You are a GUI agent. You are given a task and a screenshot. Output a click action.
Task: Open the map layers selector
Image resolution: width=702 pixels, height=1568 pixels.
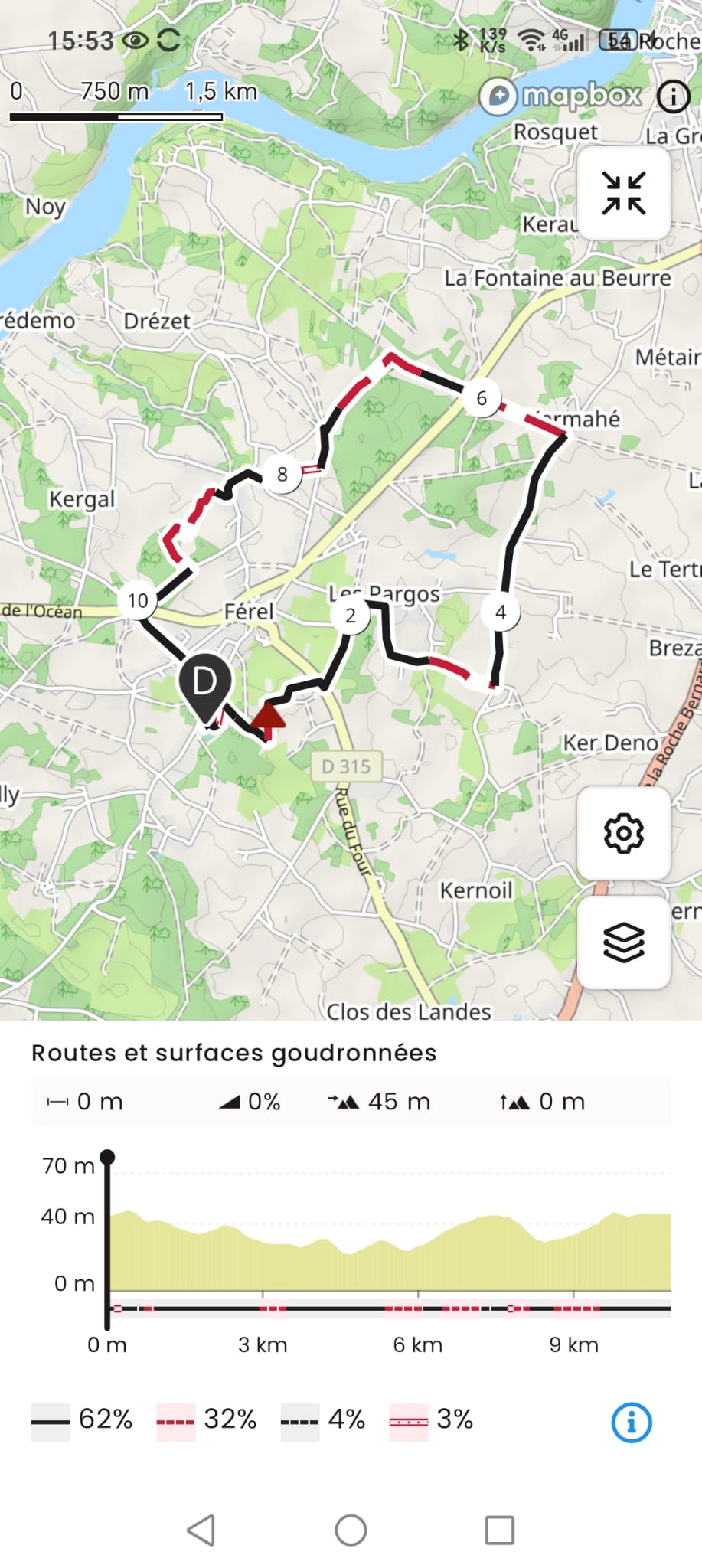(x=623, y=942)
